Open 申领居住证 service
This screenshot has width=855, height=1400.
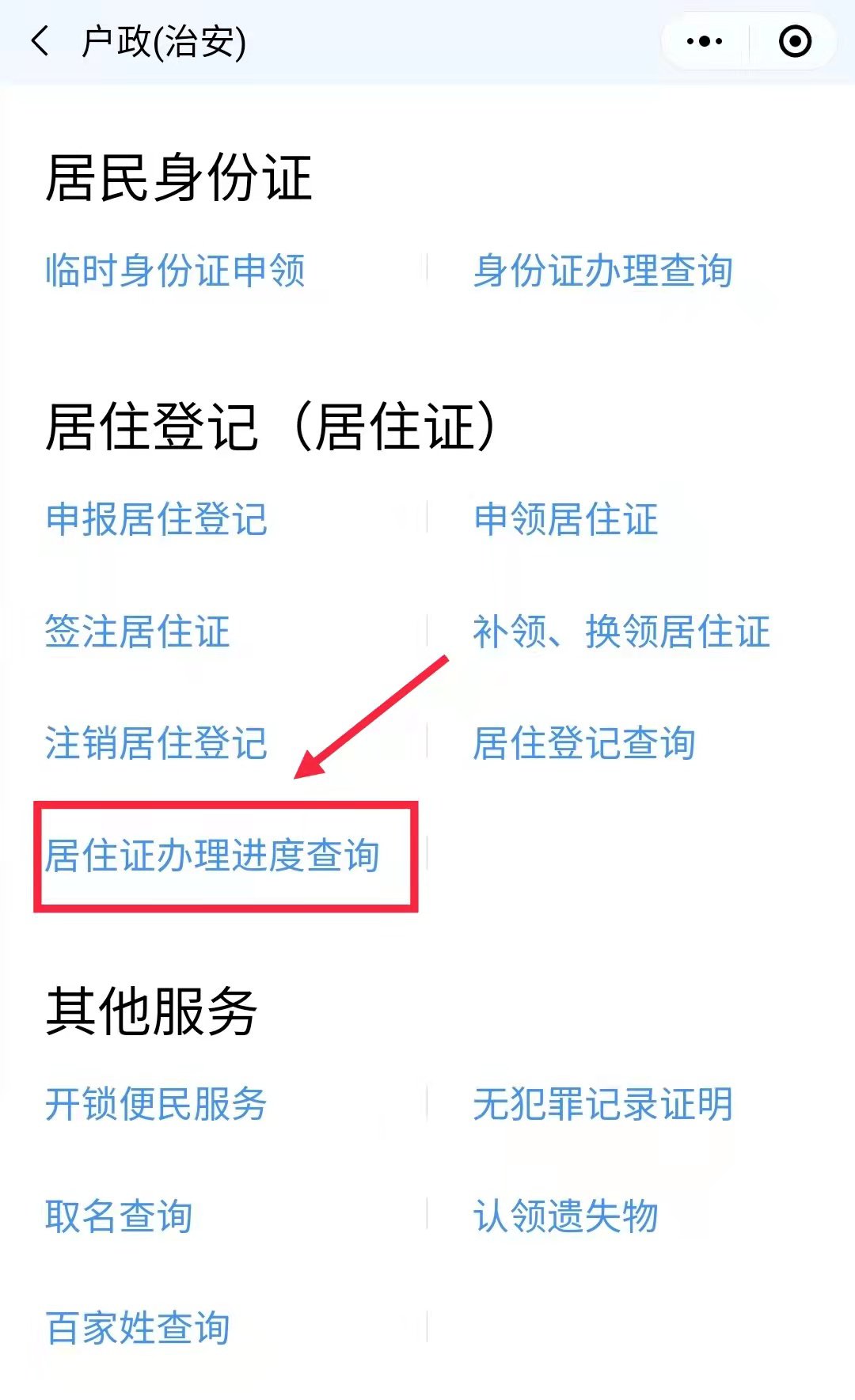[x=565, y=519]
